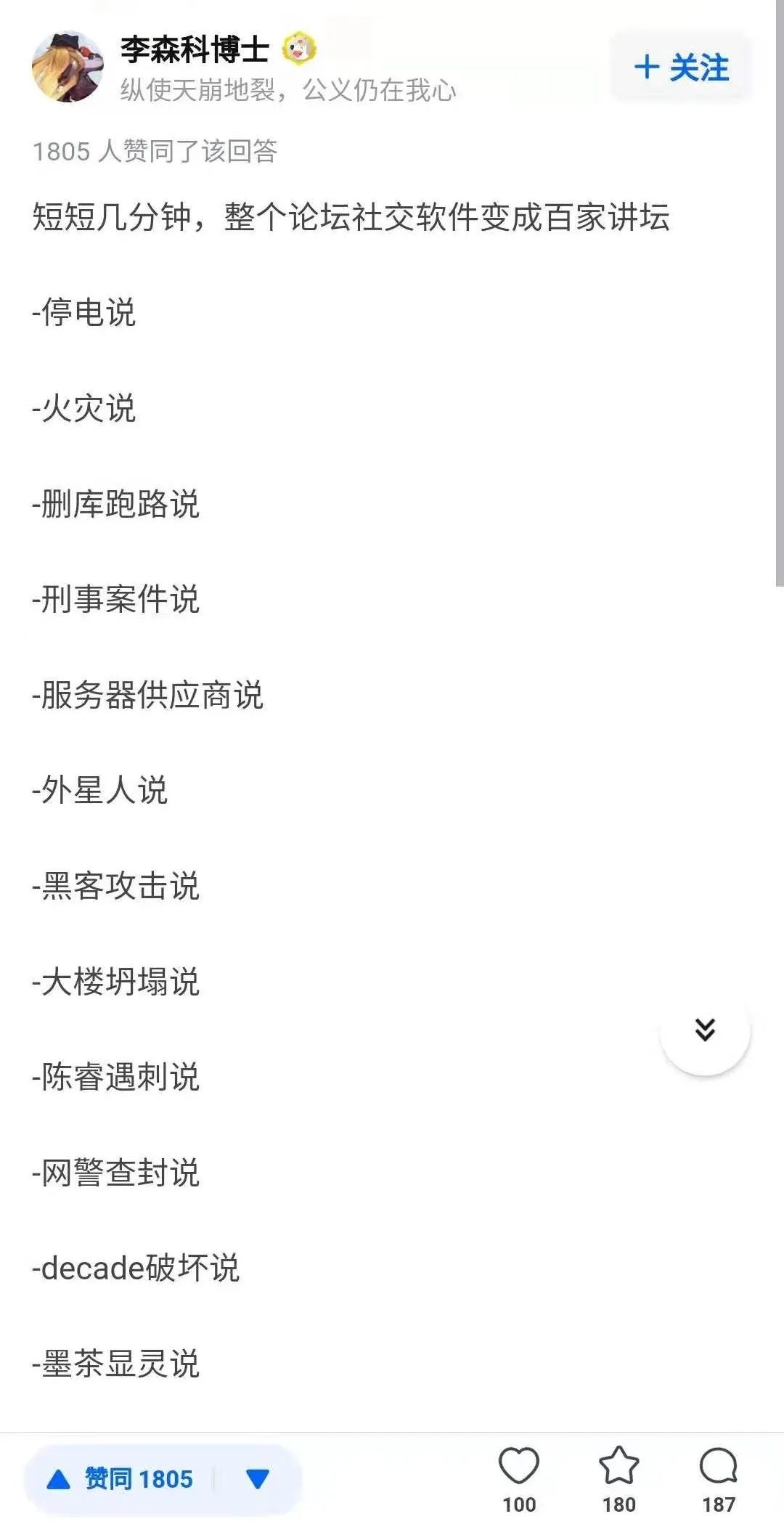The image size is (784, 1527).
Task: Open the 187 comments
Action: click(718, 1480)
